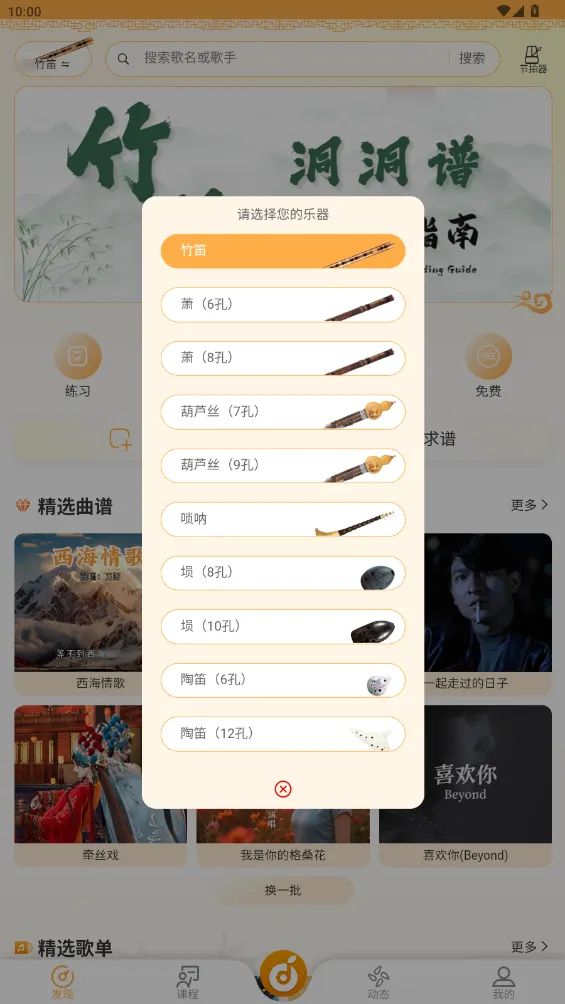Select 葫芦丝（9孔）instrument

(x=282, y=465)
